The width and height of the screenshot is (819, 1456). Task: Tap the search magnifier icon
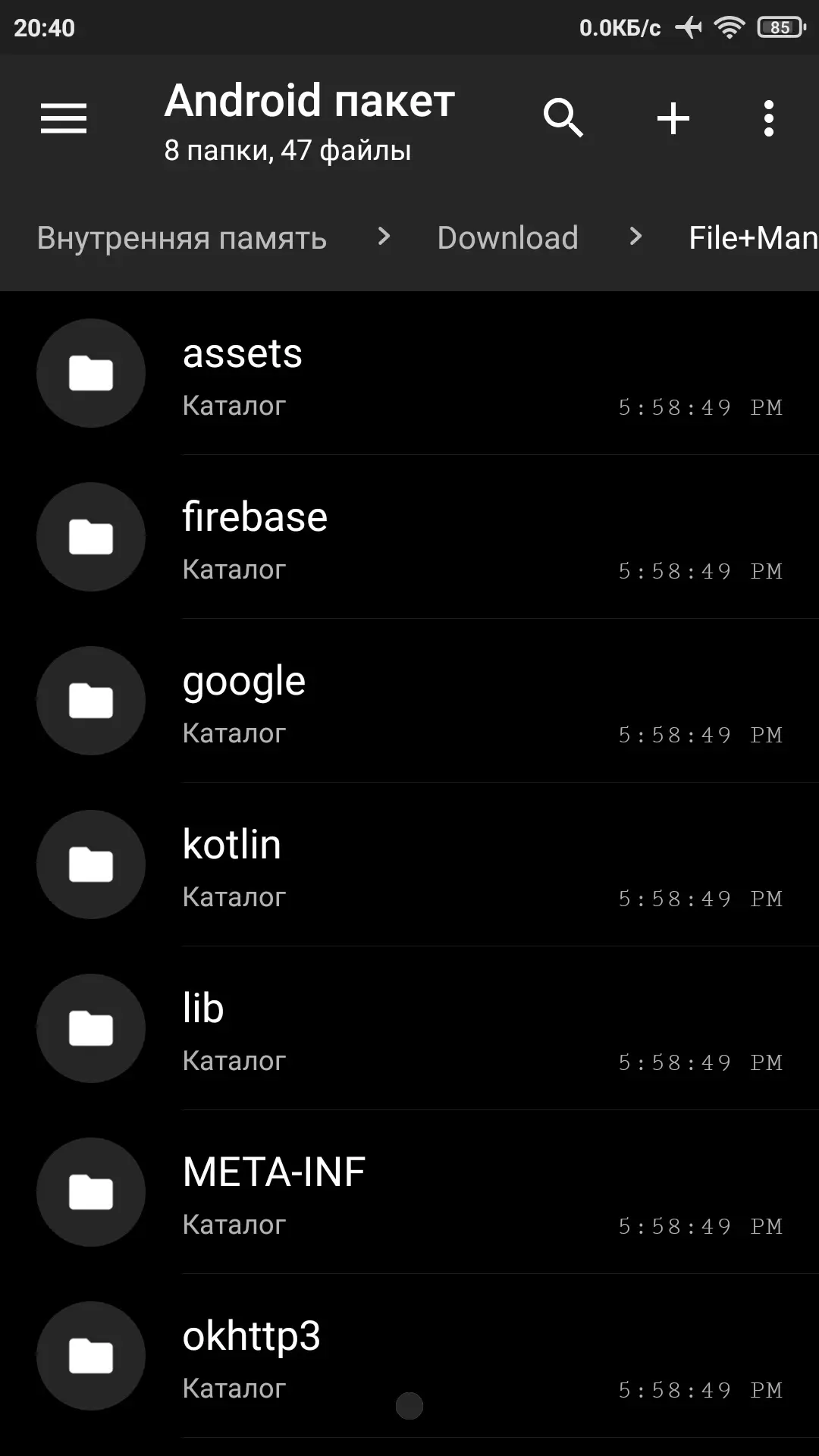coord(563,118)
